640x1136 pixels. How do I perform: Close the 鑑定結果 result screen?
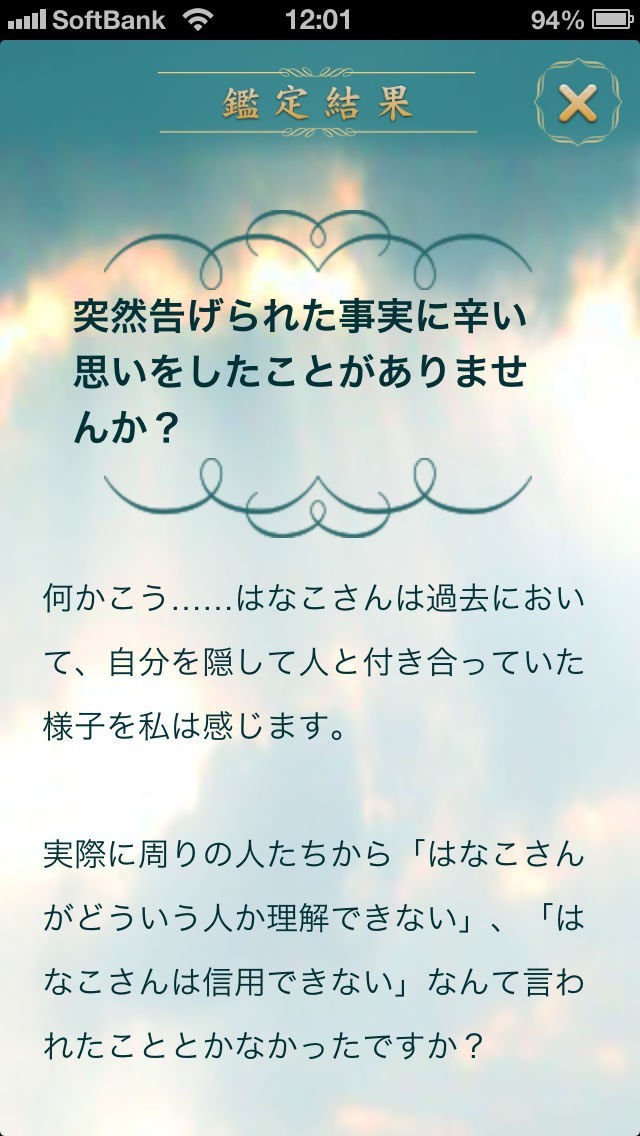pos(577,103)
